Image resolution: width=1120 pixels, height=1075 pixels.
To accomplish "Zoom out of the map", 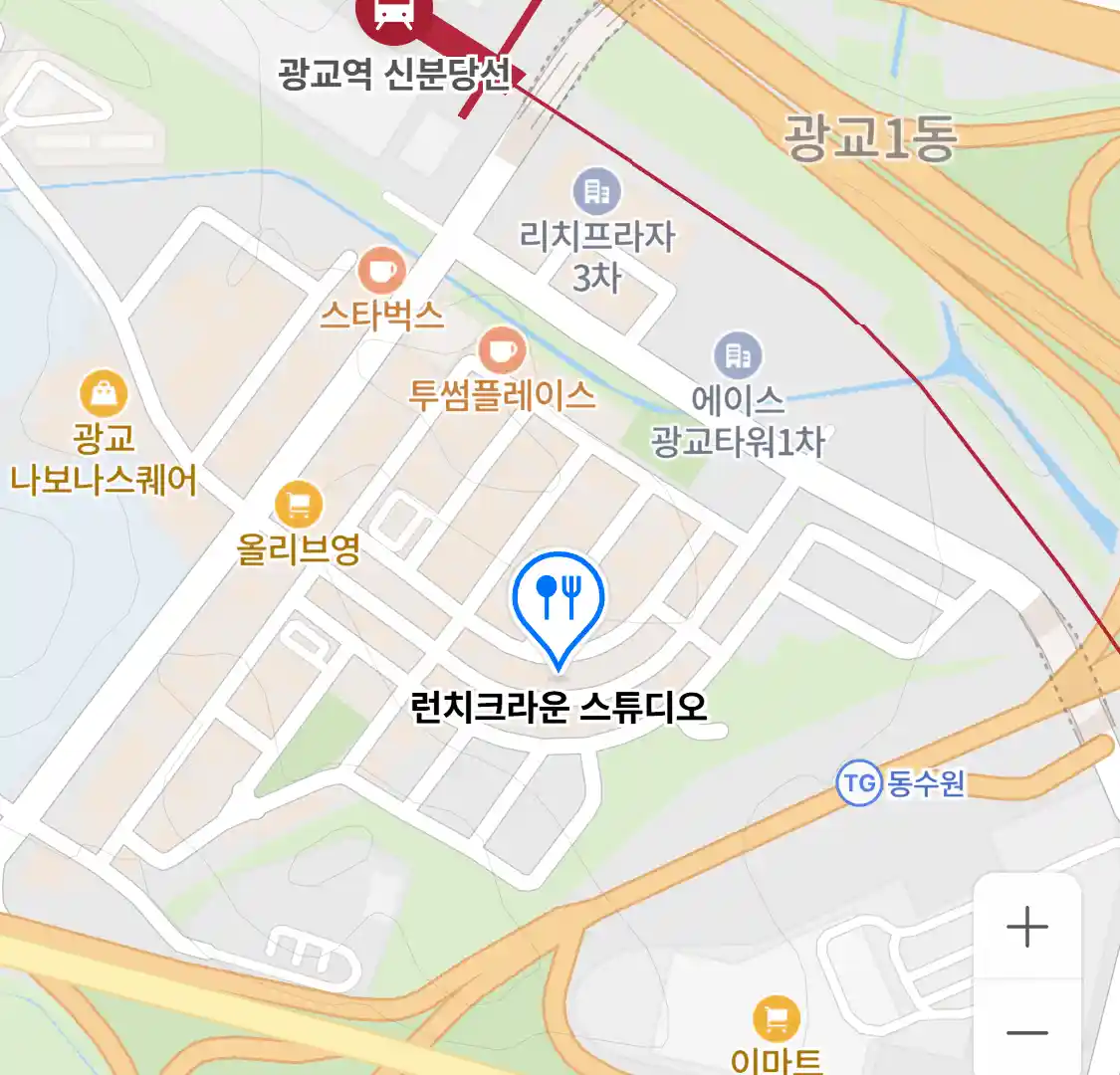I will coord(1026,1031).
